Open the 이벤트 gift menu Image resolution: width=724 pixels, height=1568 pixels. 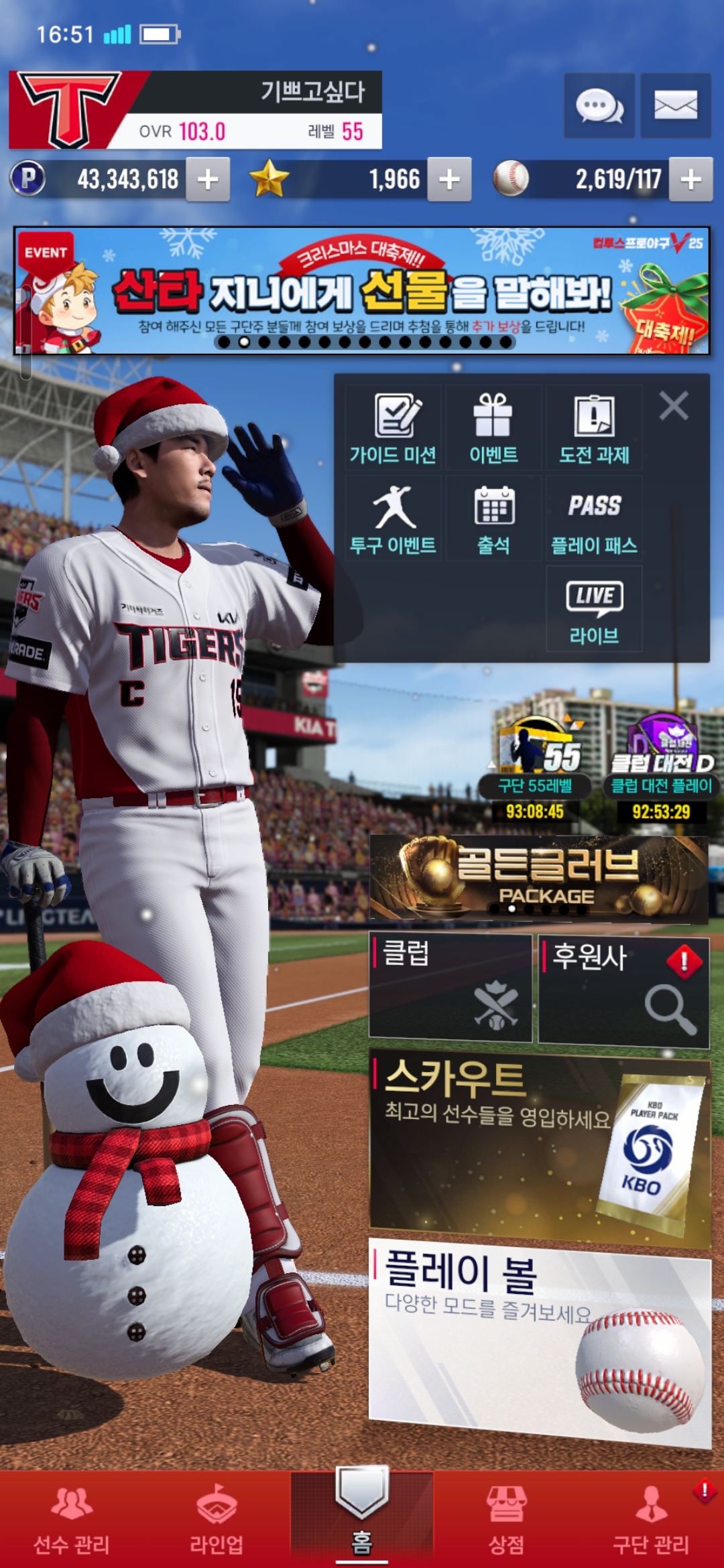pyautogui.click(x=493, y=428)
